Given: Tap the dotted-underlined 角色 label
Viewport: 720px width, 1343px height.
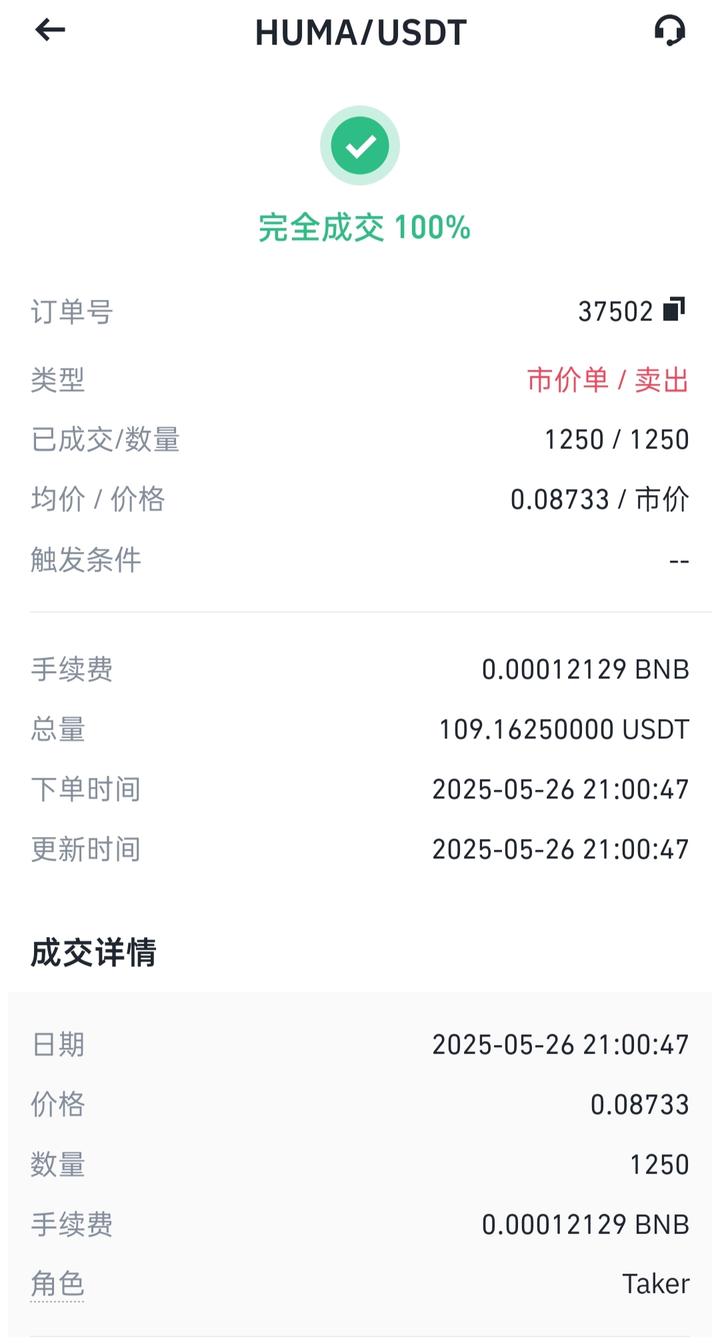Looking at the screenshot, I should coord(57,1284).
